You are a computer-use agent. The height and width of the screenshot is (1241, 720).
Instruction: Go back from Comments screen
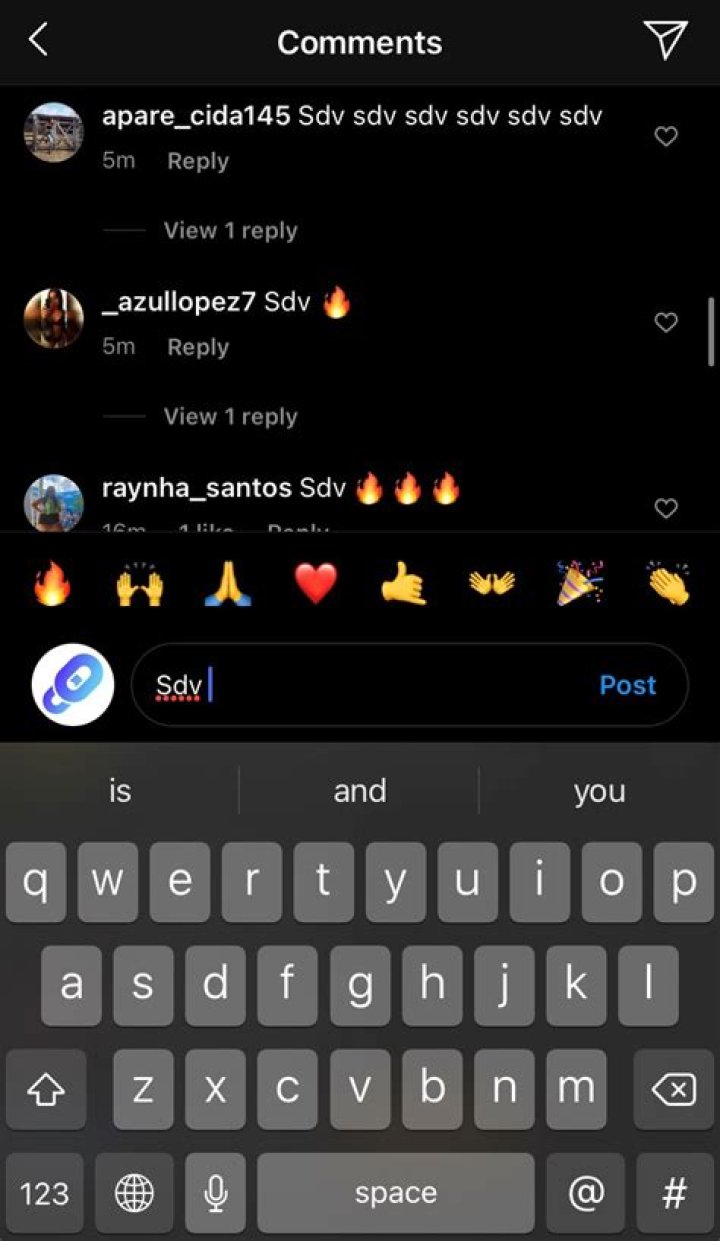[x=38, y=41]
